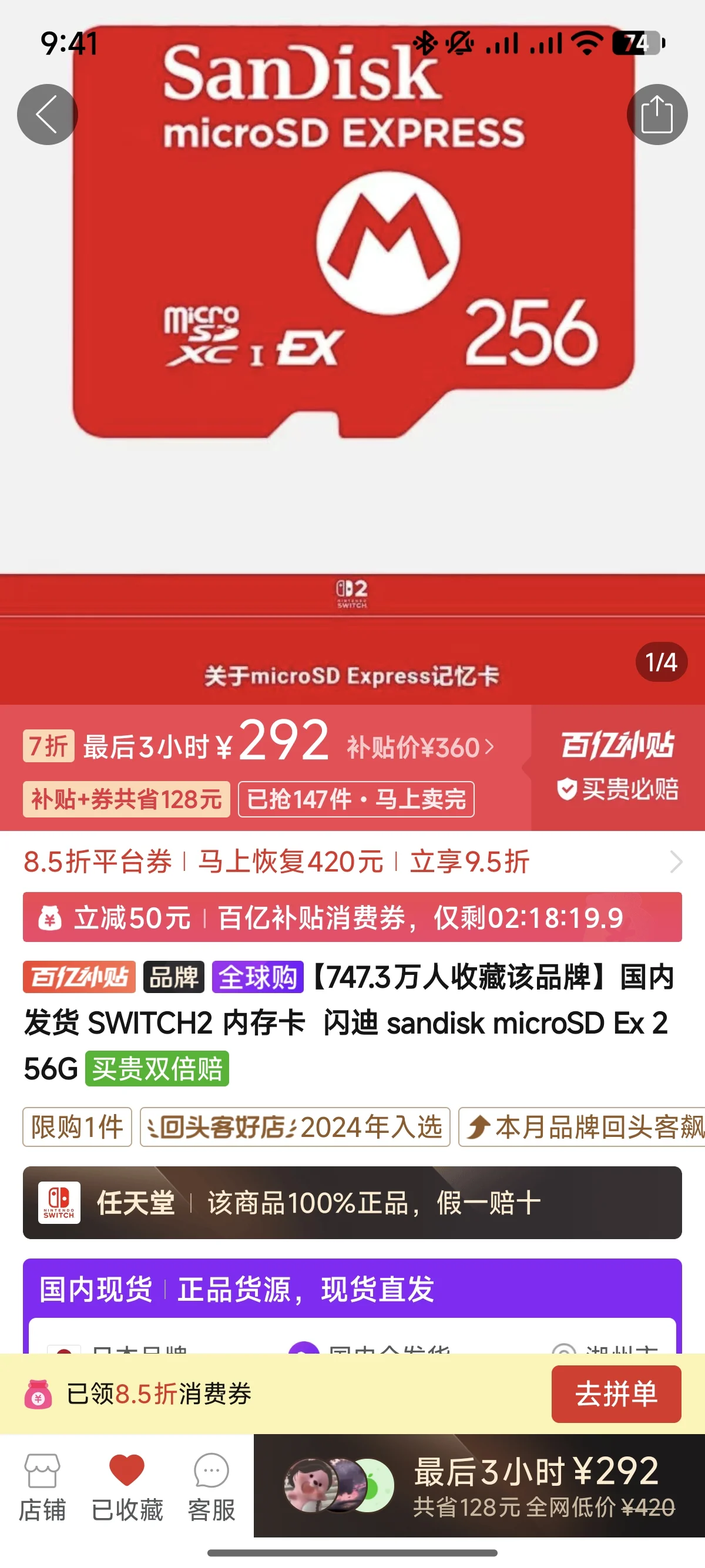The width and height of the screenshot is (705, 1568).
Task: Tap 去拼单 to use the coupon
Action: [616, 1394]
